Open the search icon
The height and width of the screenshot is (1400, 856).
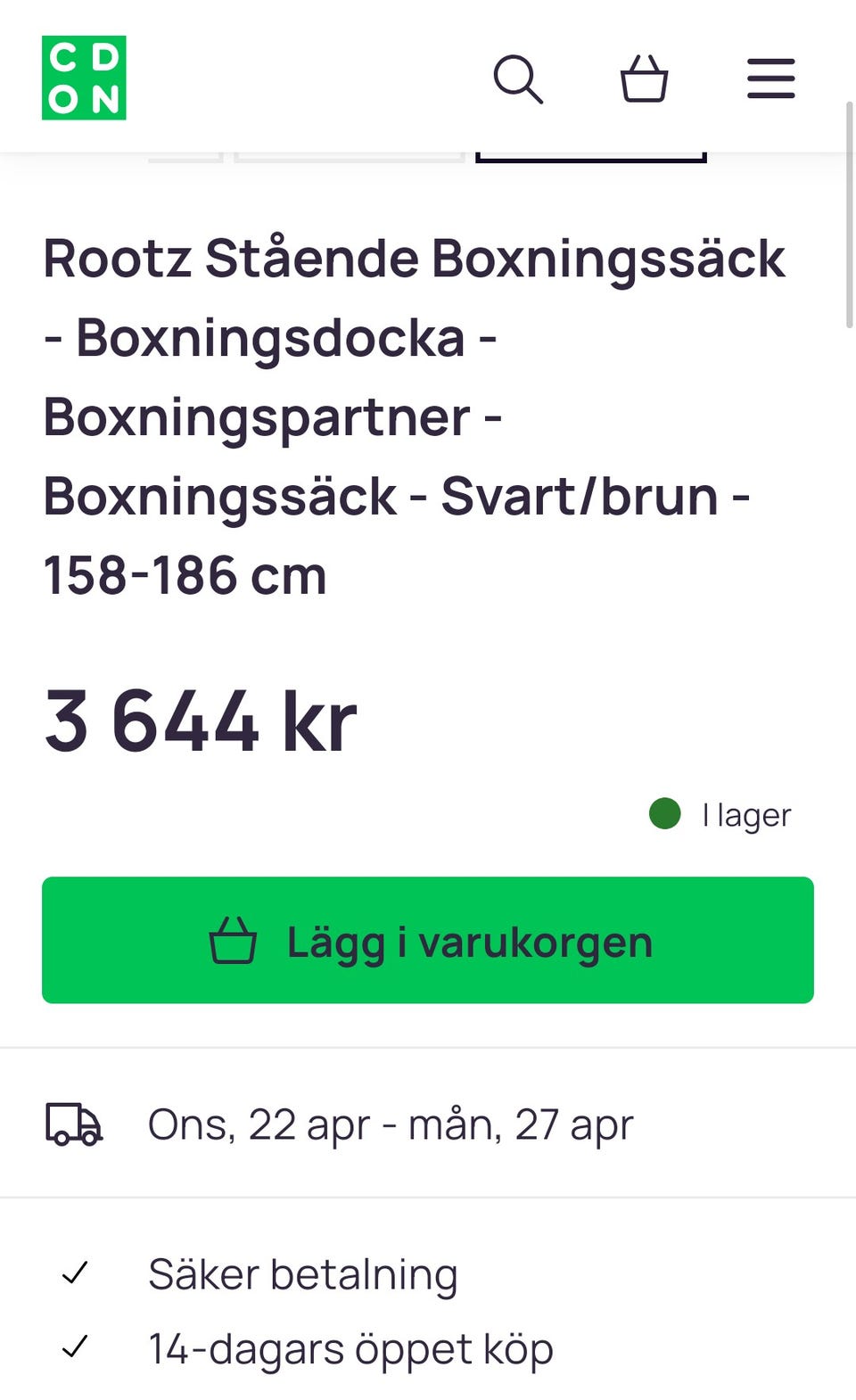(518, 78)
